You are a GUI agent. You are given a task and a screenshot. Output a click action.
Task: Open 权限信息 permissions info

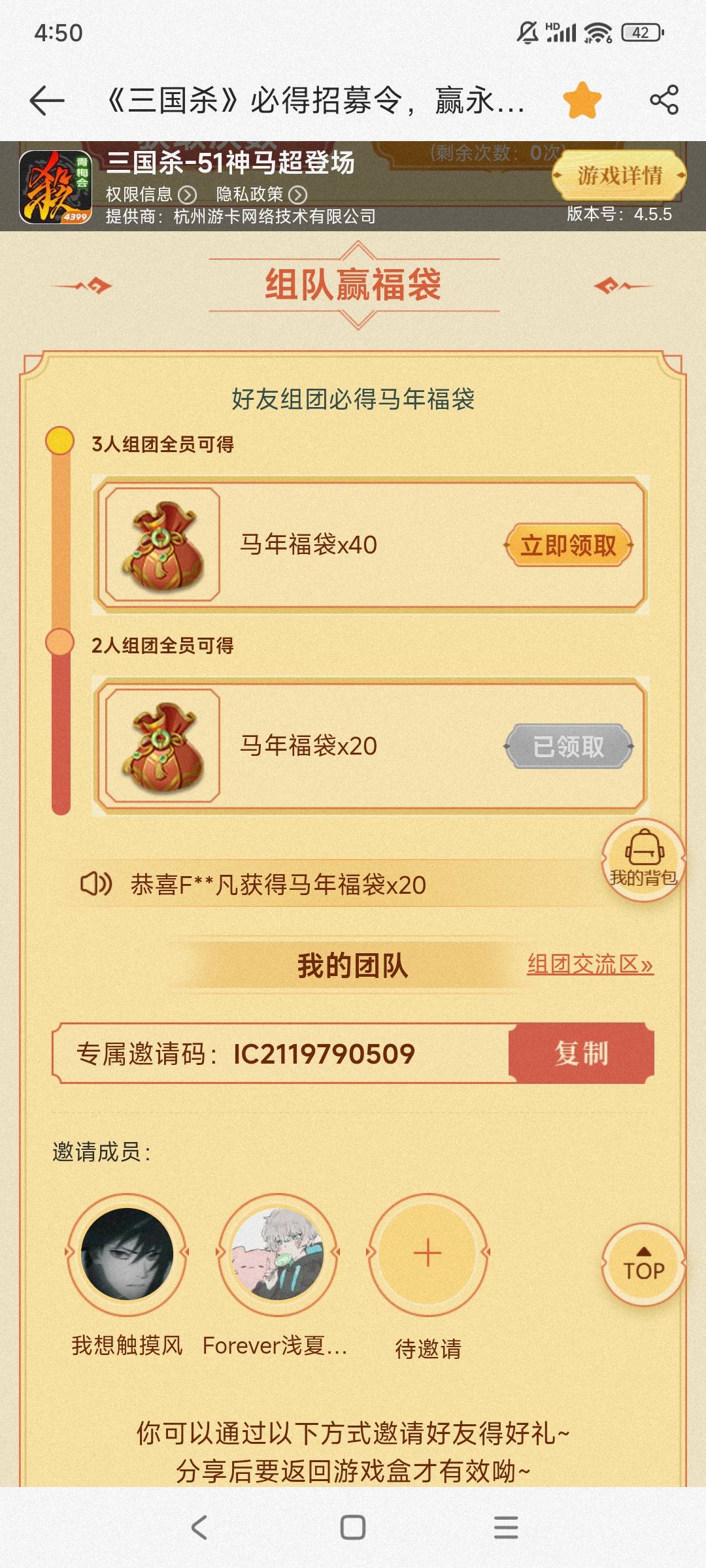tap(150, 195)
